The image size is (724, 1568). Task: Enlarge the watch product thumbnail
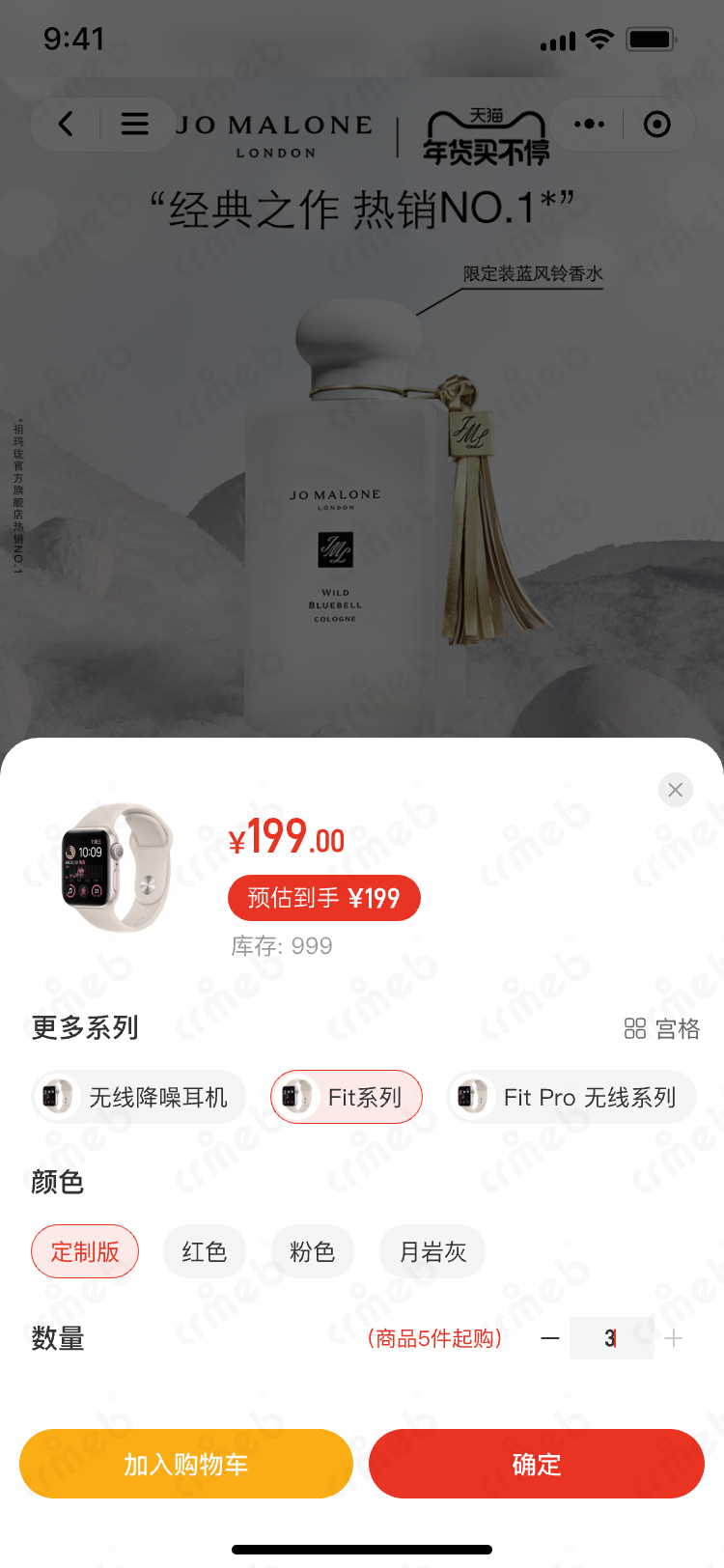pyautogui.click(x=116, y=866)
